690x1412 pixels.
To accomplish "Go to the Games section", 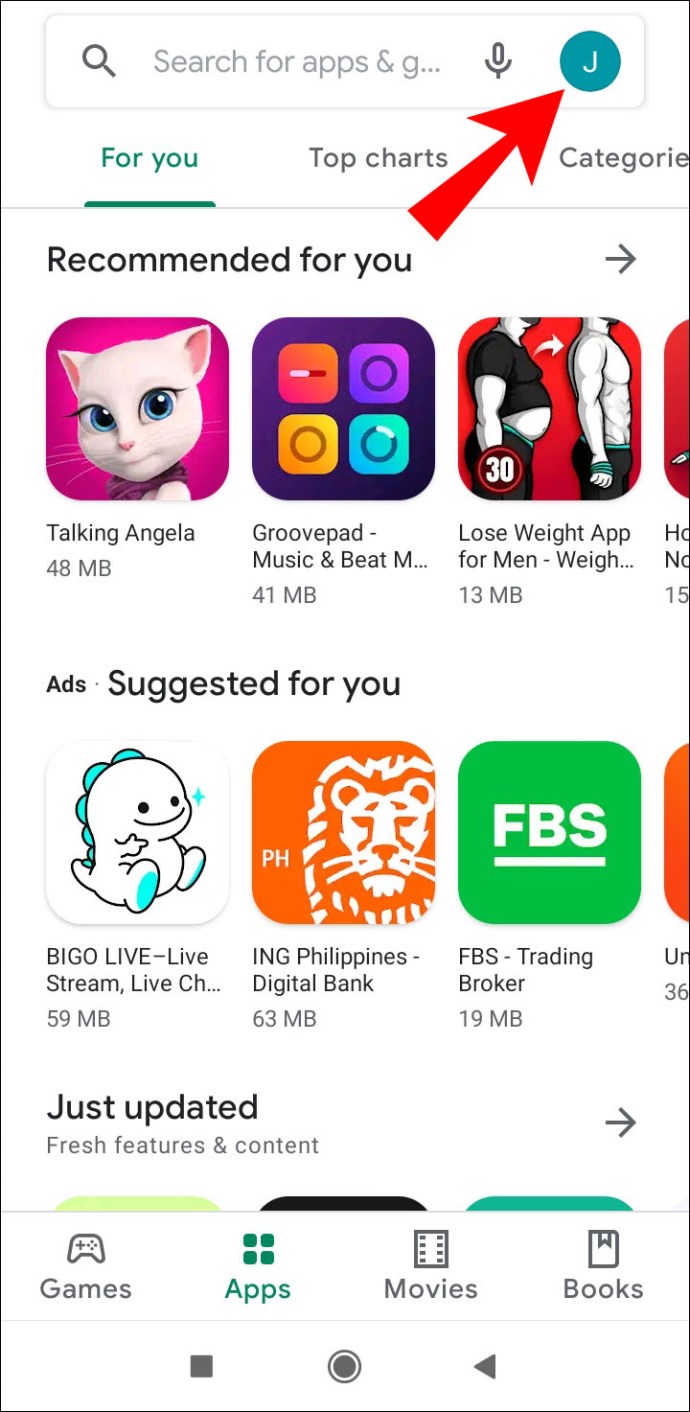I will click(86, 1265).
